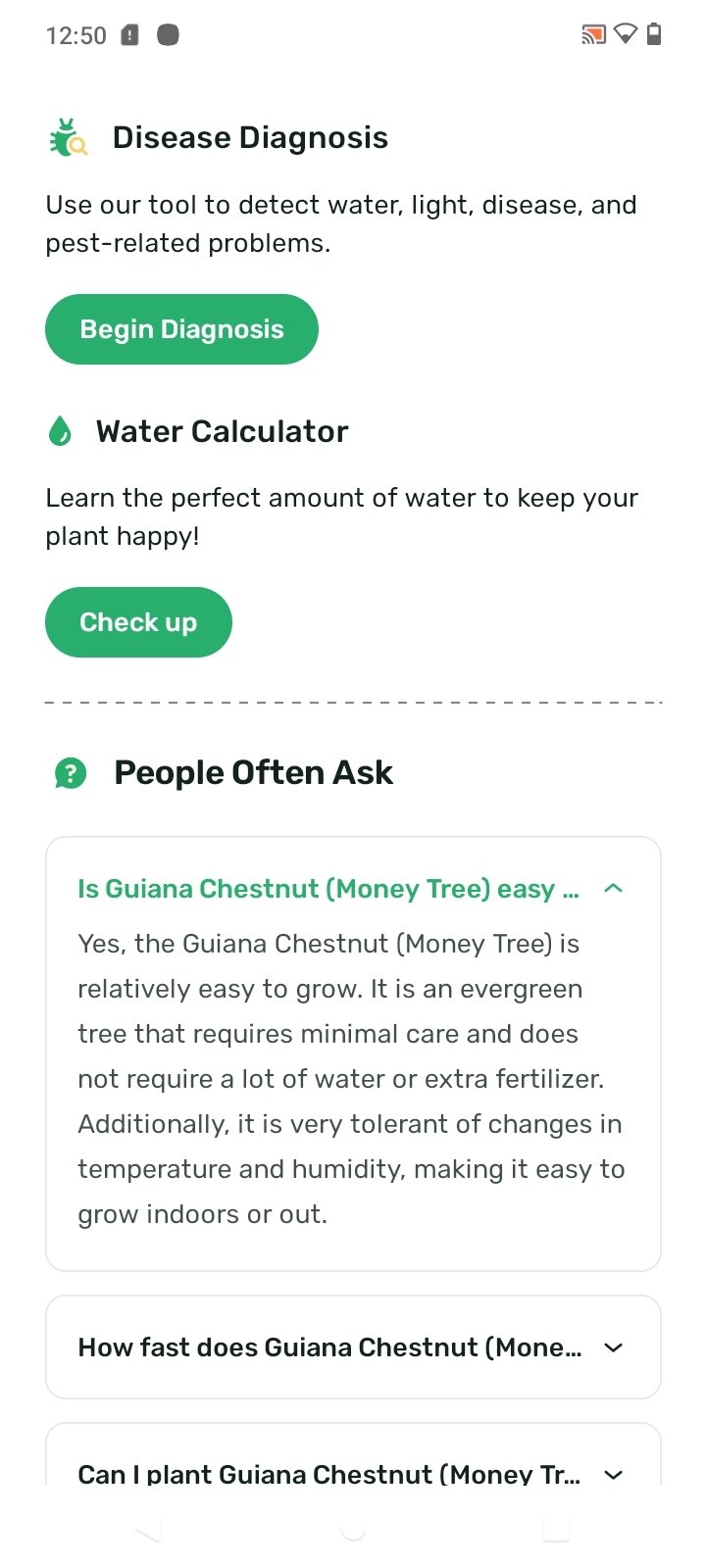Collapse the 'Is Guiana Chestnut easy' answer
This screenshot has height=1568, width=706.
[614, 889]
